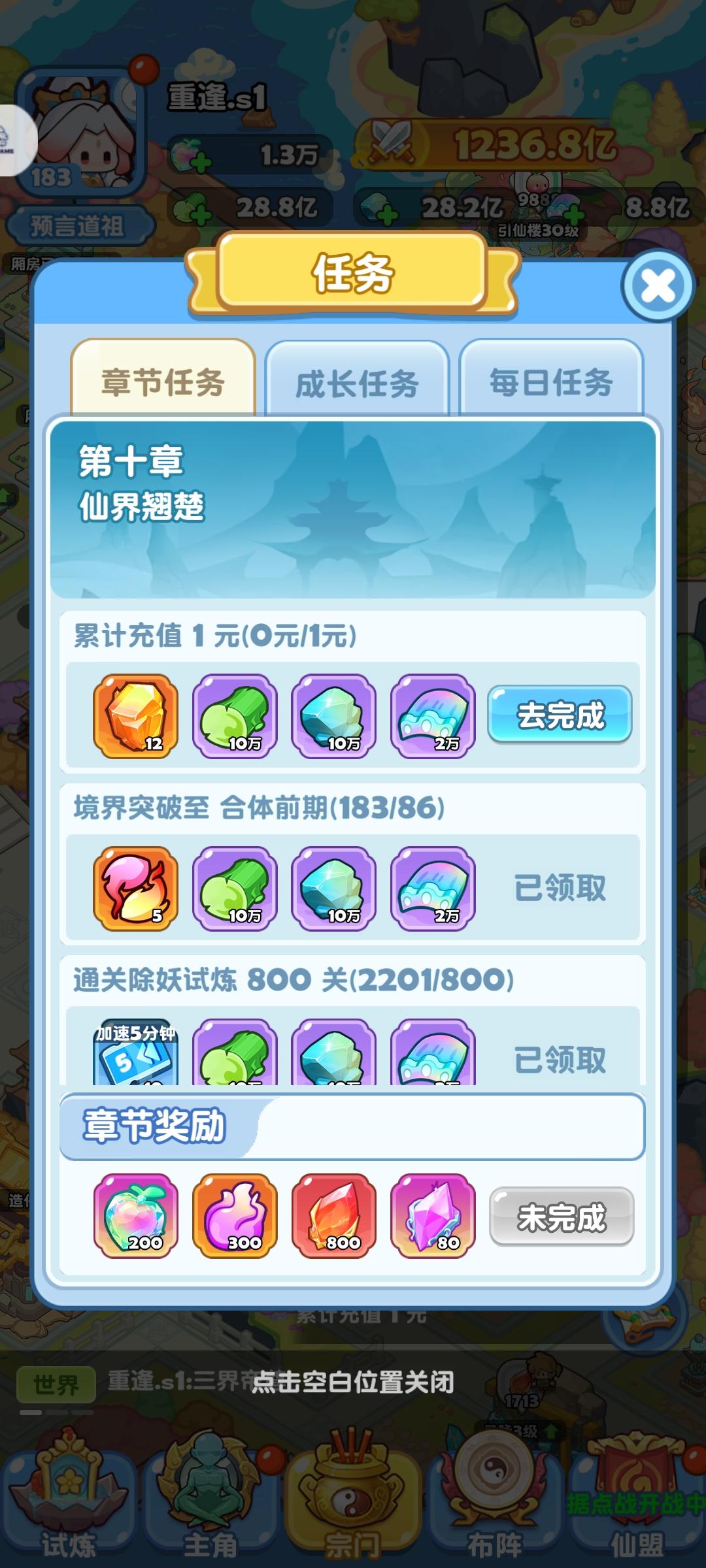Tap the sword power icon showing 1236.8亿

coord(392,140)
